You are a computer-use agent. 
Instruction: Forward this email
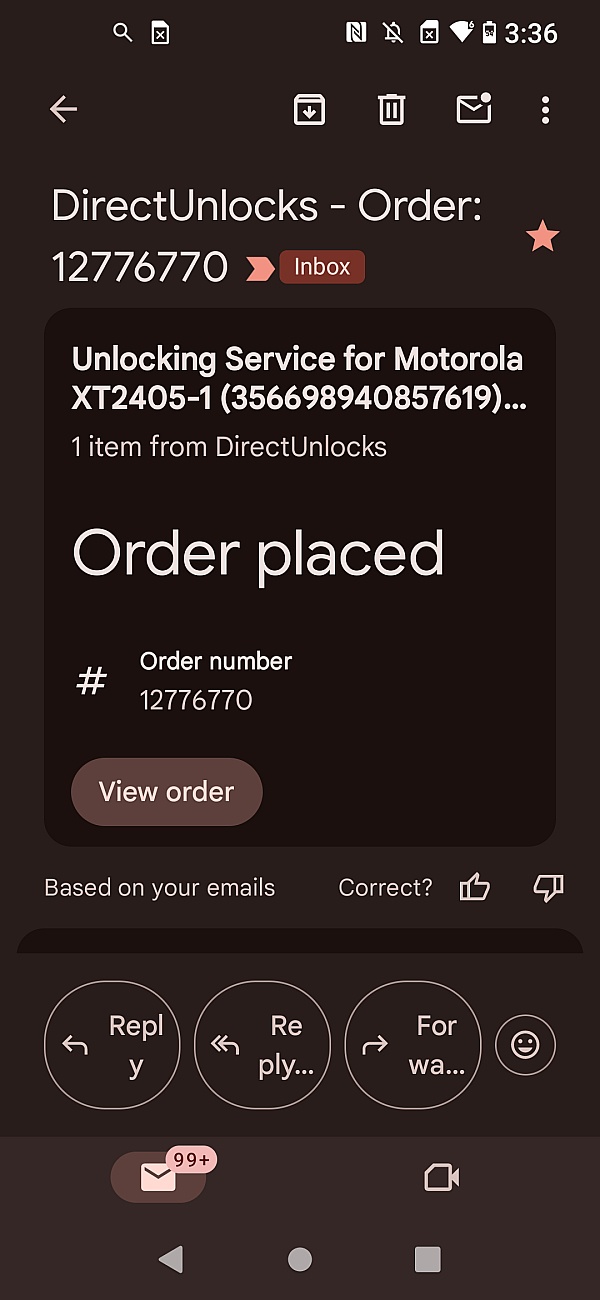pos(413,1045)
